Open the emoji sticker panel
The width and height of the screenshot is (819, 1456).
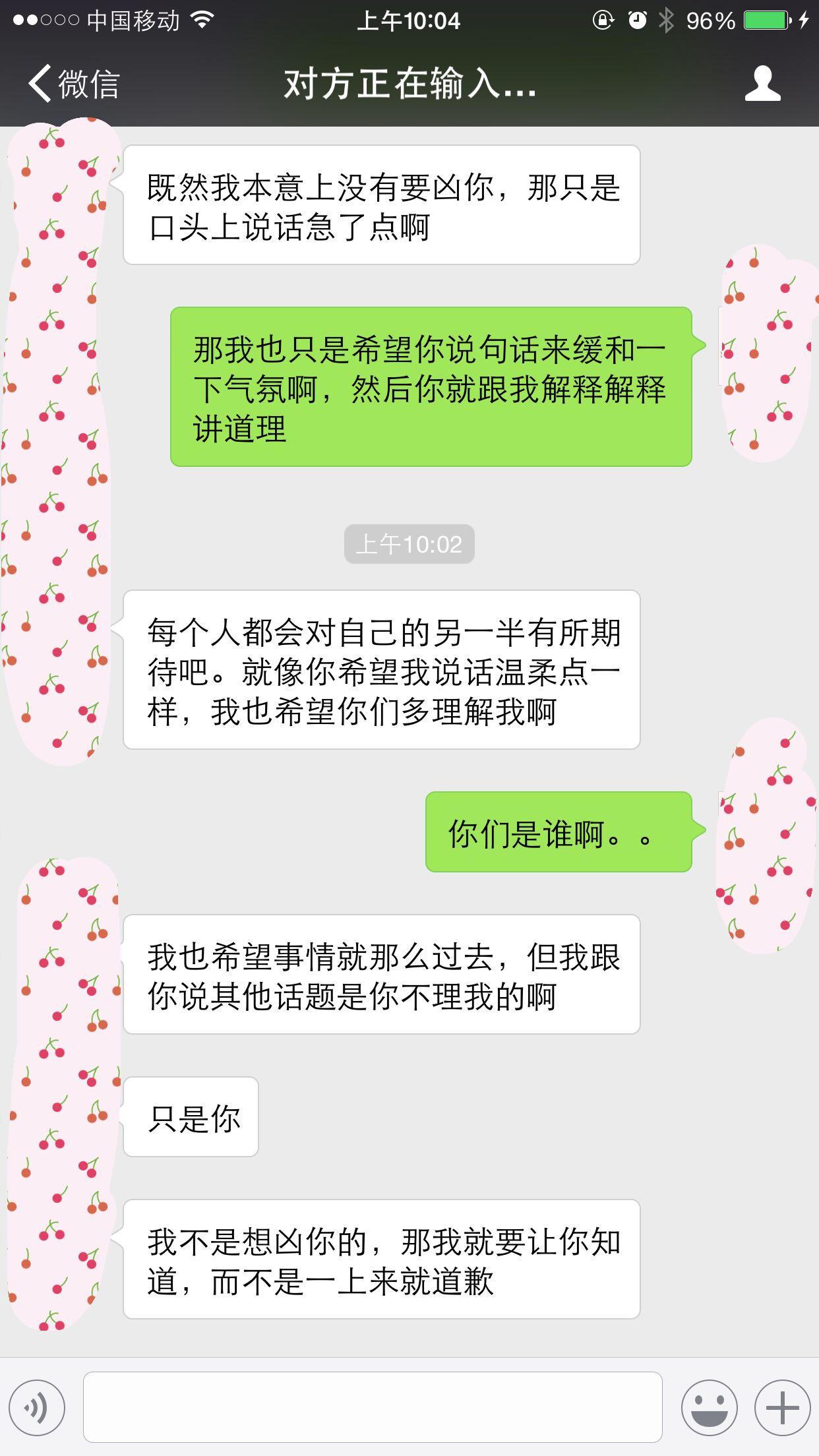click(x=710, y=1408)
